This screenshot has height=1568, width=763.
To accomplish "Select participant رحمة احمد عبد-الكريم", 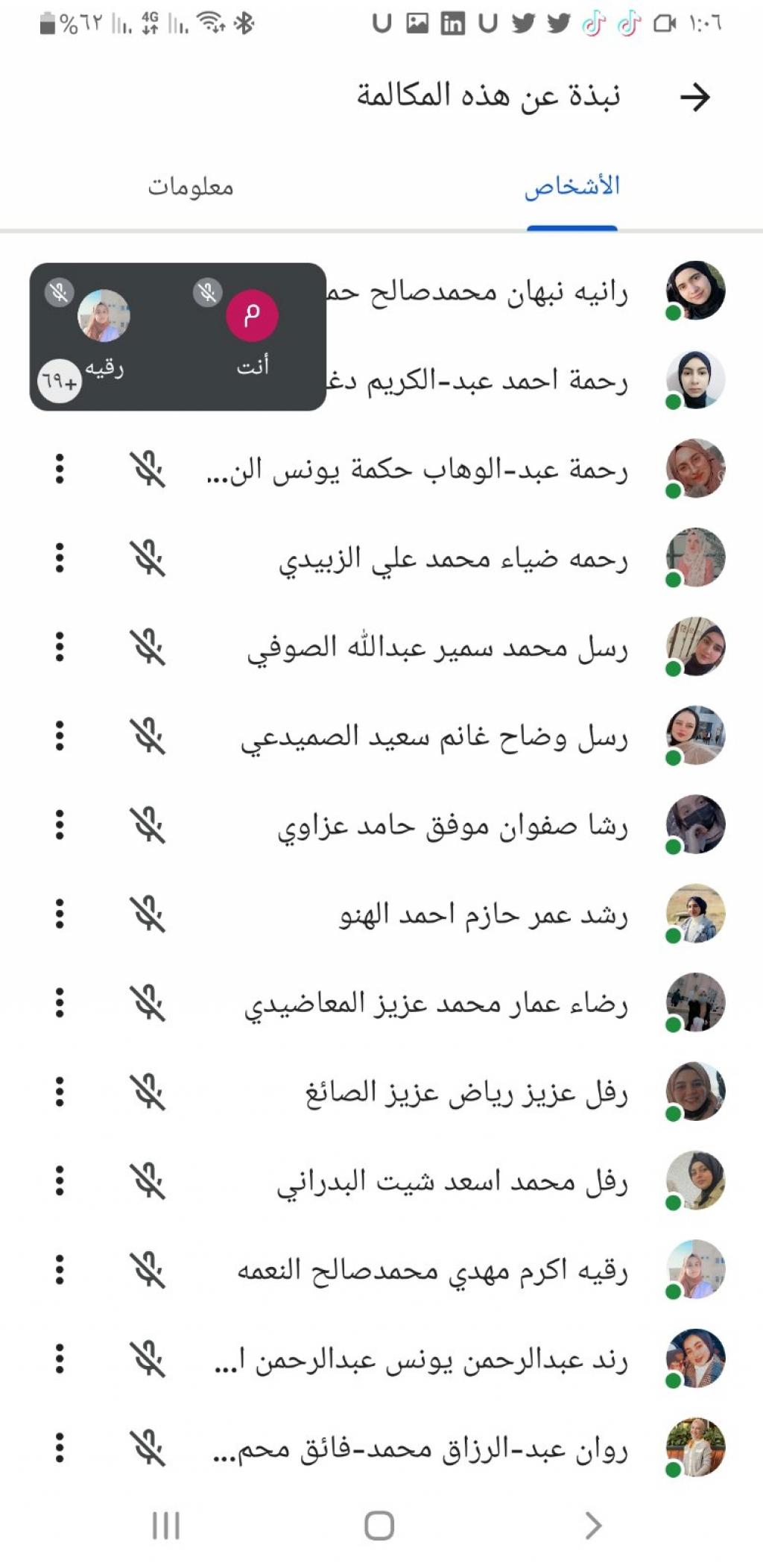I will 522,381.
